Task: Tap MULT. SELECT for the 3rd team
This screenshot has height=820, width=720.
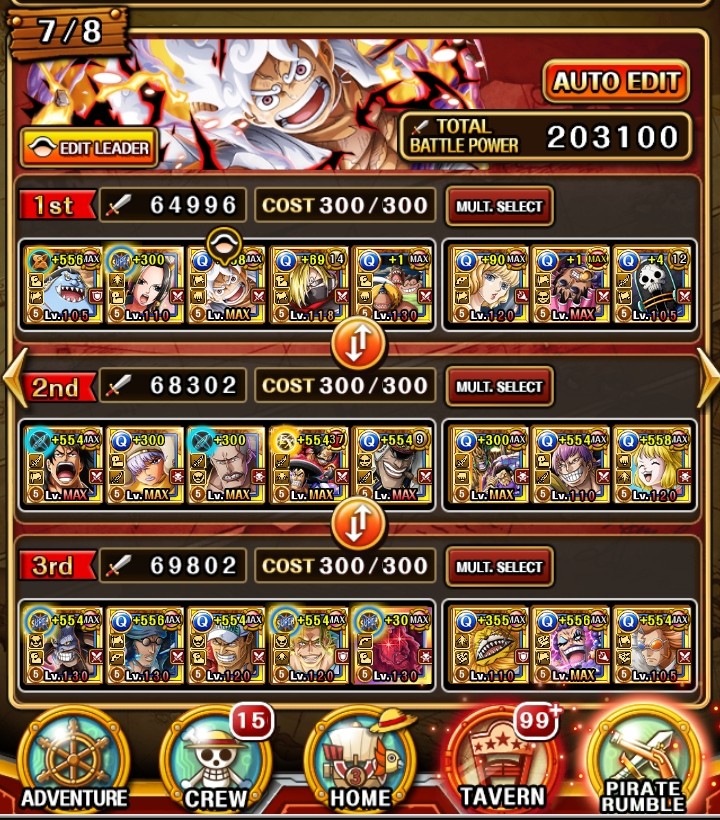Action: click(x=499, y=566)
